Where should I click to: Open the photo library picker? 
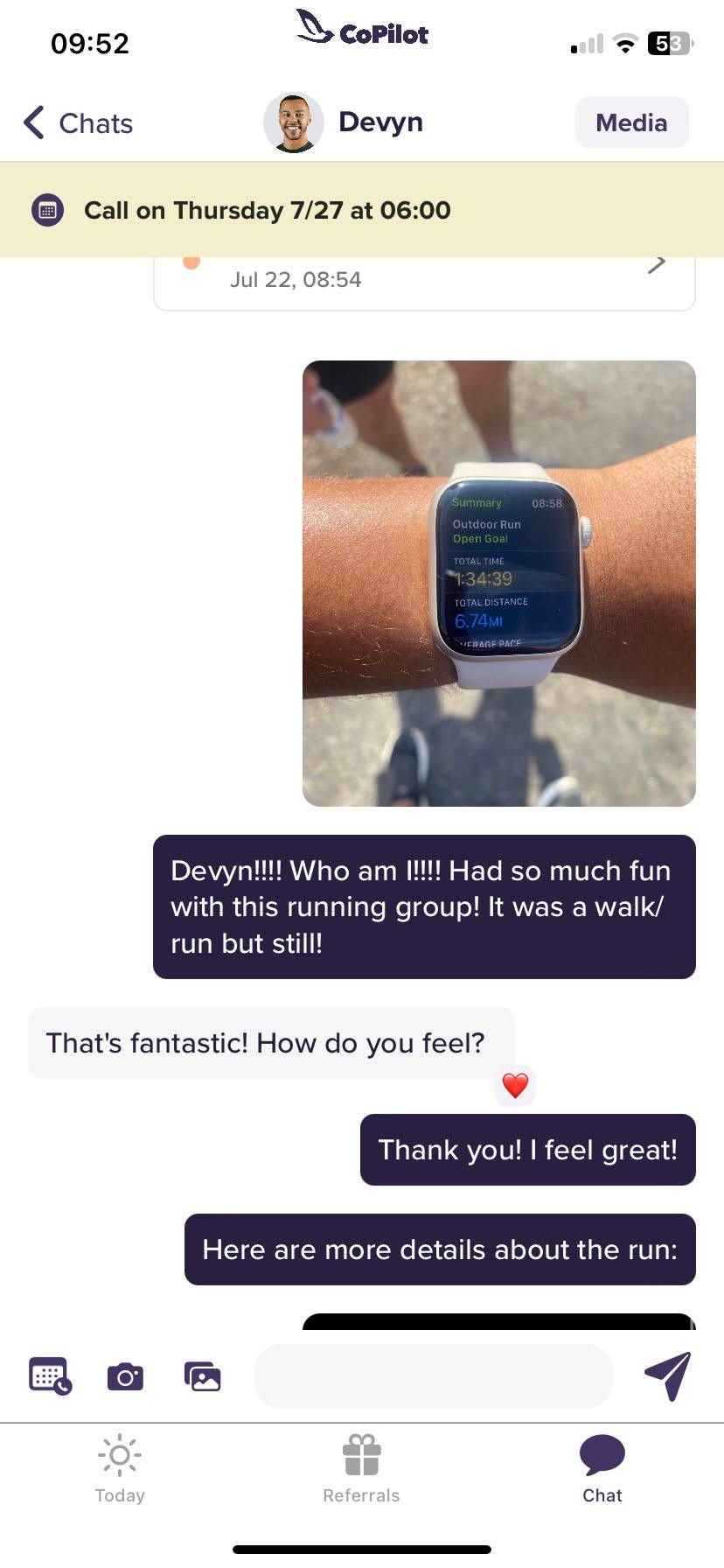202,1376
